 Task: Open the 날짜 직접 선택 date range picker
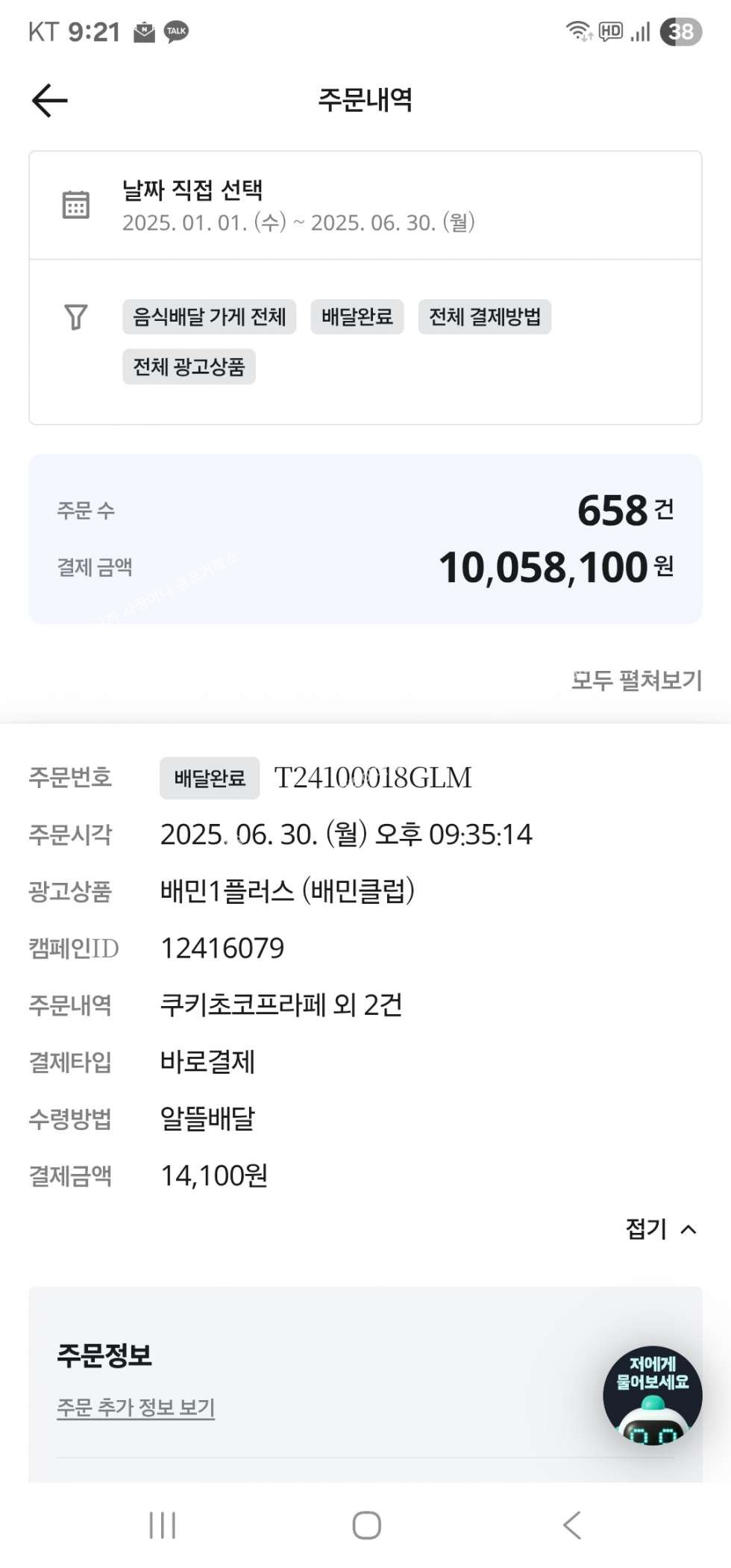298,205
